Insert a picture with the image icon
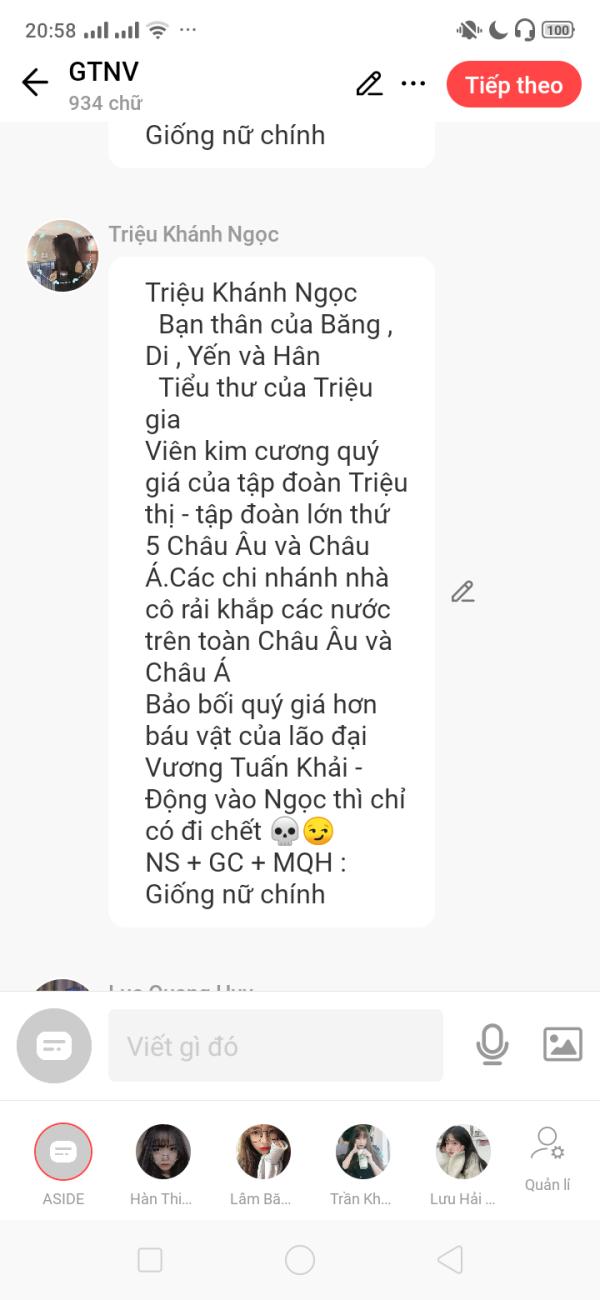 click(563, 1045)
